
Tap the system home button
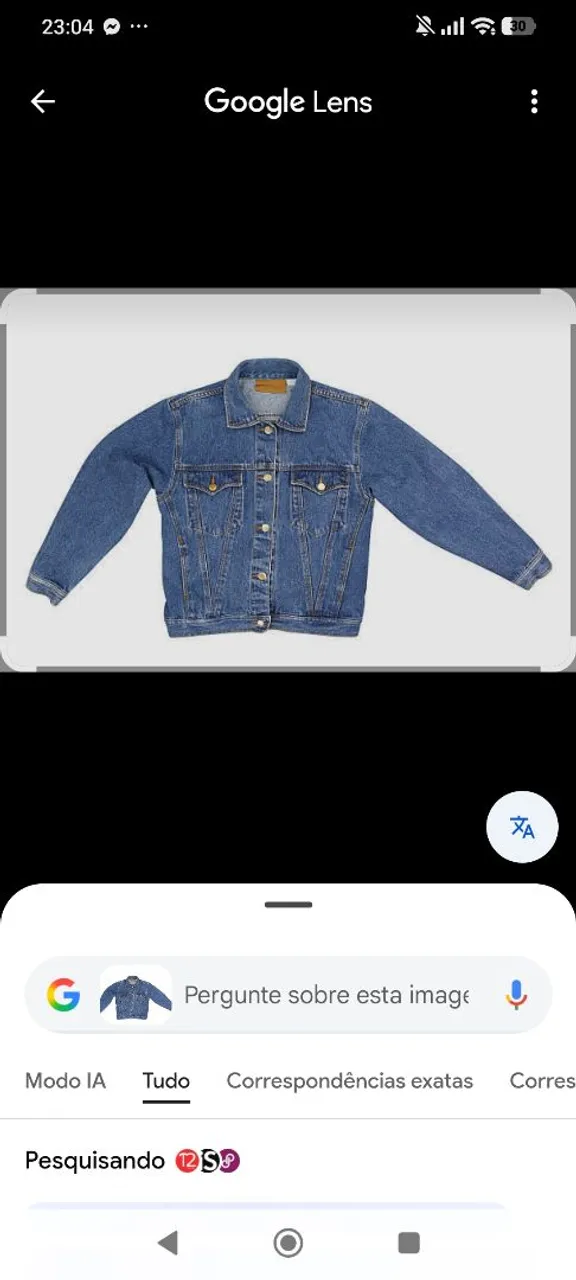point(288,1243)
